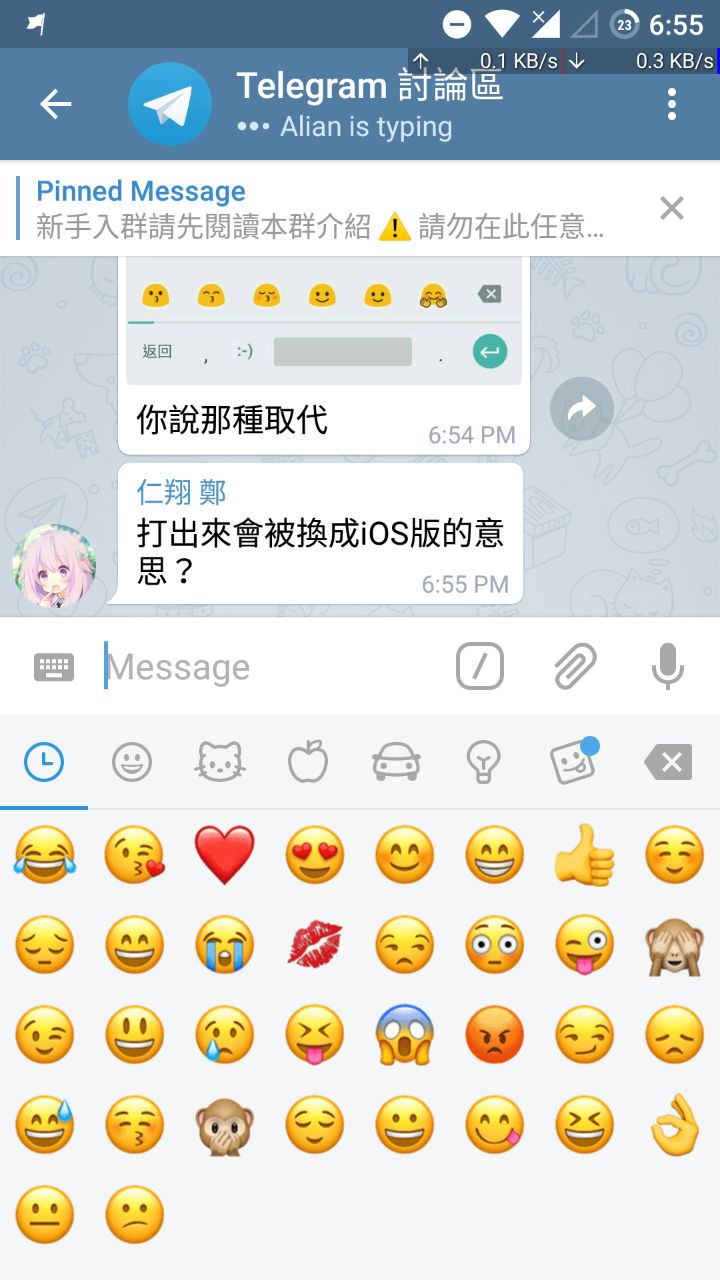720x1280 pixels.
Task: Insert the red heart emoji
Action: click(224, 856)
